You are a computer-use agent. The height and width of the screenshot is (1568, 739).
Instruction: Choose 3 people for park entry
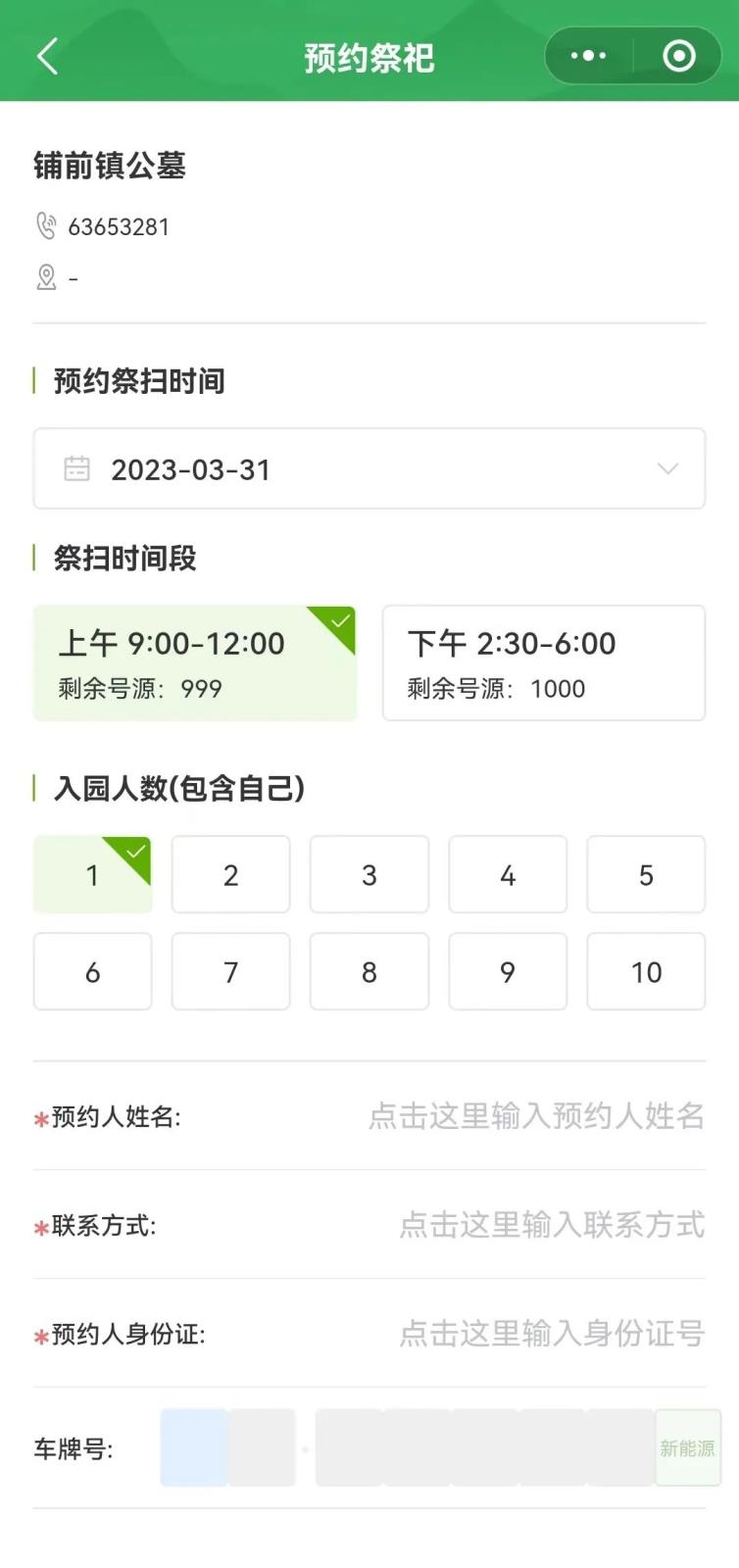[x=369, y=874]
